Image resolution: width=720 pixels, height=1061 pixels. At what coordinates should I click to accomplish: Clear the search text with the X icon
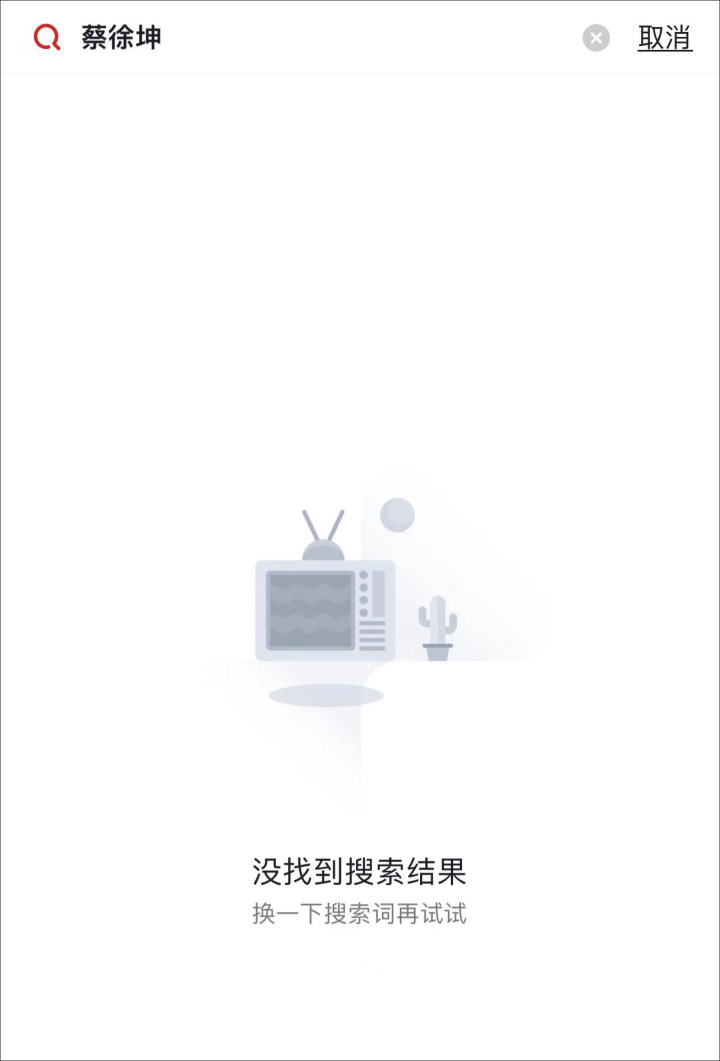tap(596, 38)
